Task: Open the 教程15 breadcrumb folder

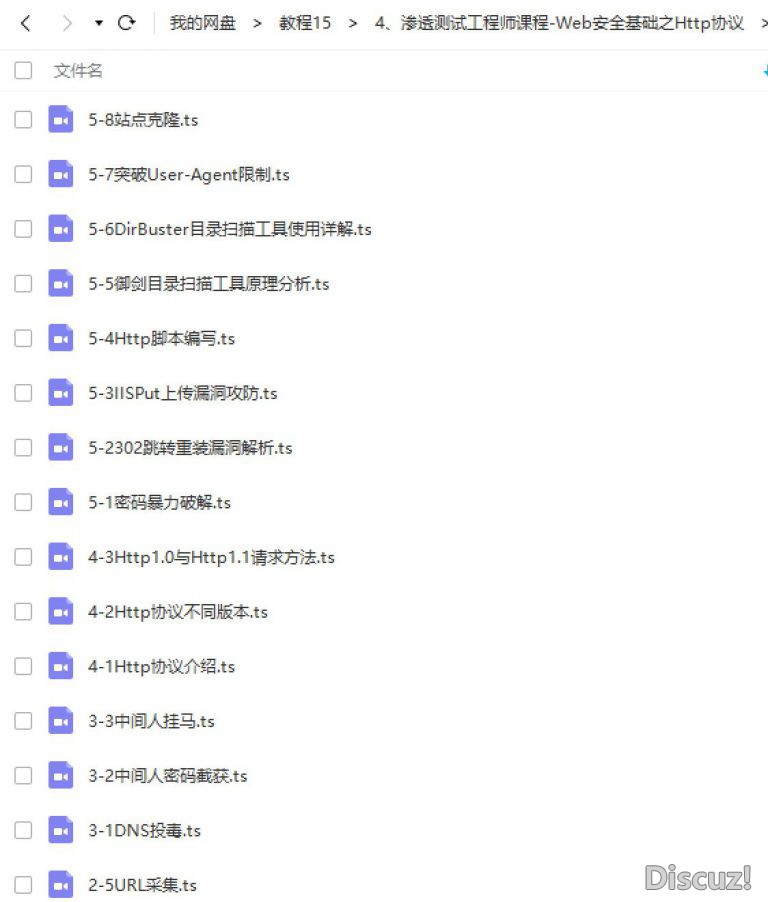Action: click(x=307, y=23)
